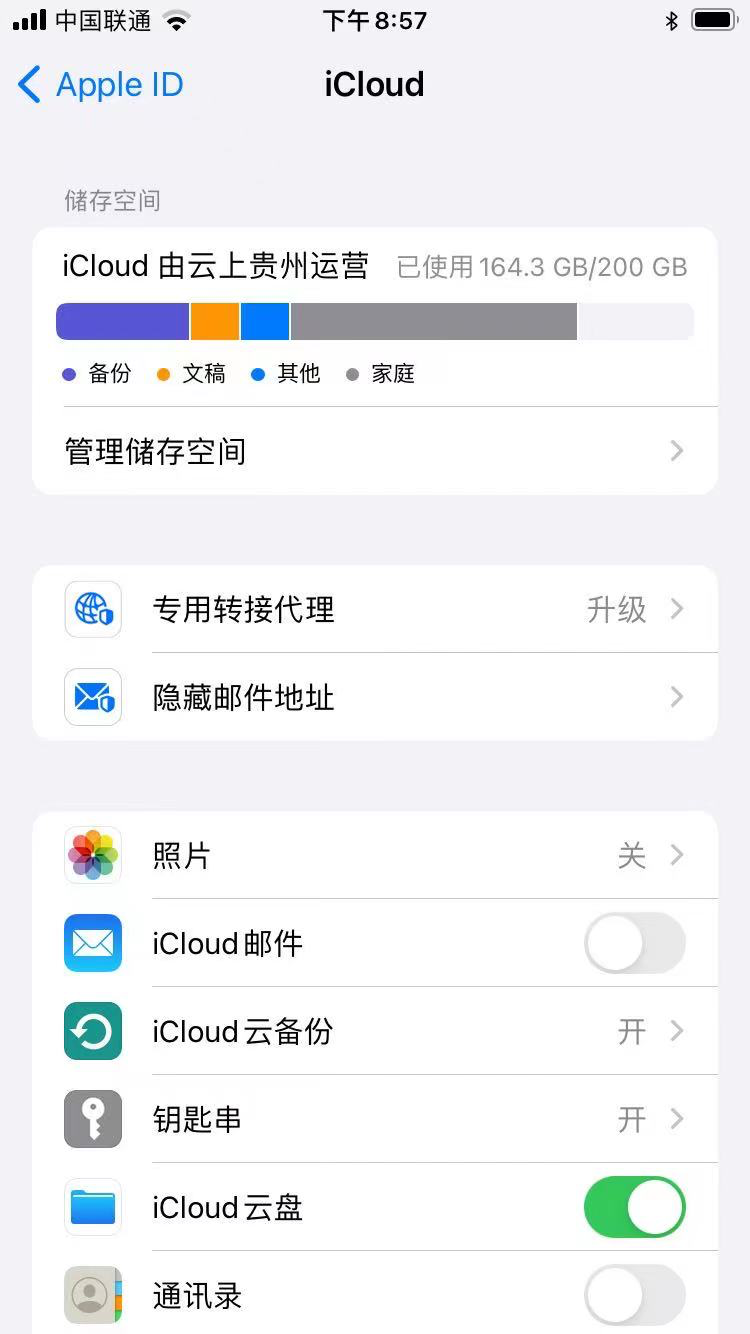The height and width of the screenshot is (1334, 750).
Task: Click the iCloud 云盘 blue folder icon
Action: pyautogui.click(x=92, y=1207)
